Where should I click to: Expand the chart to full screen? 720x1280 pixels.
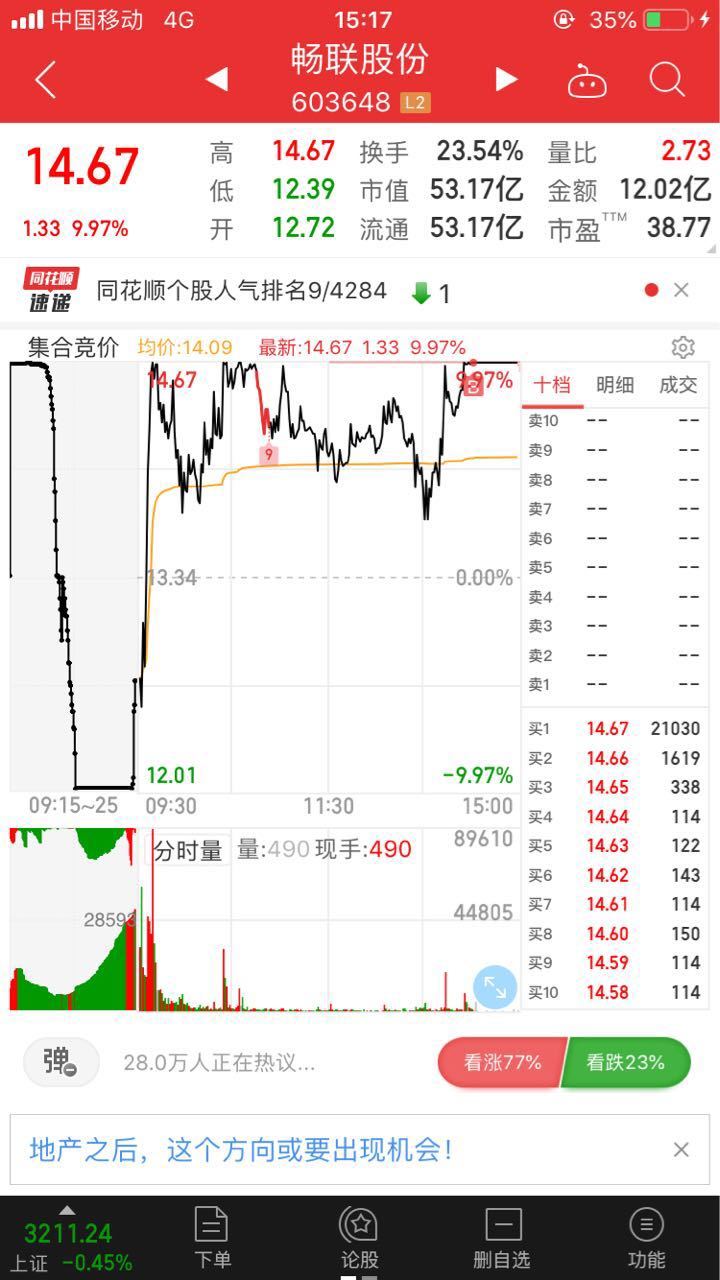495,987
